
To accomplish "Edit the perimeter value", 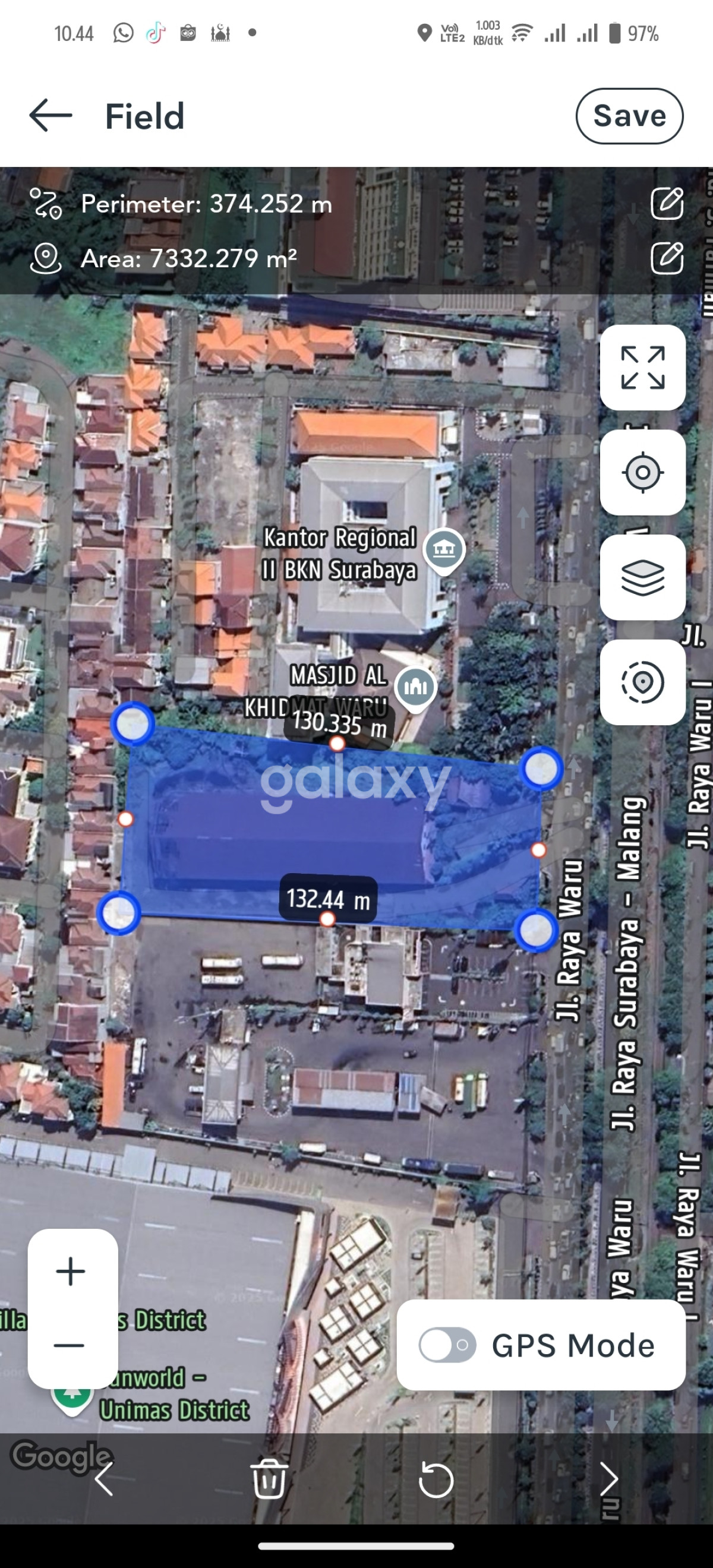I will tap(667, 203).
